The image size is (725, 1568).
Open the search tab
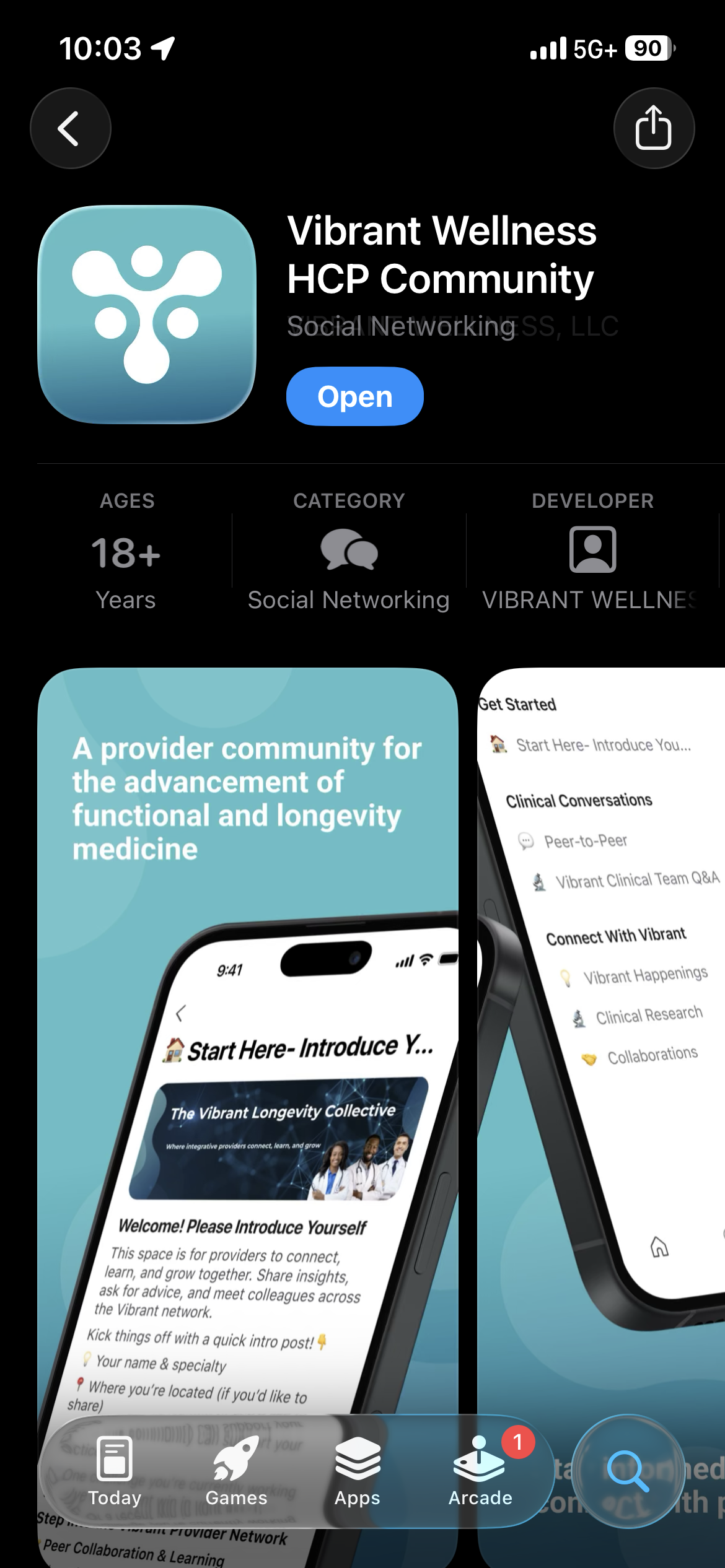click(x=628, y=1470)
